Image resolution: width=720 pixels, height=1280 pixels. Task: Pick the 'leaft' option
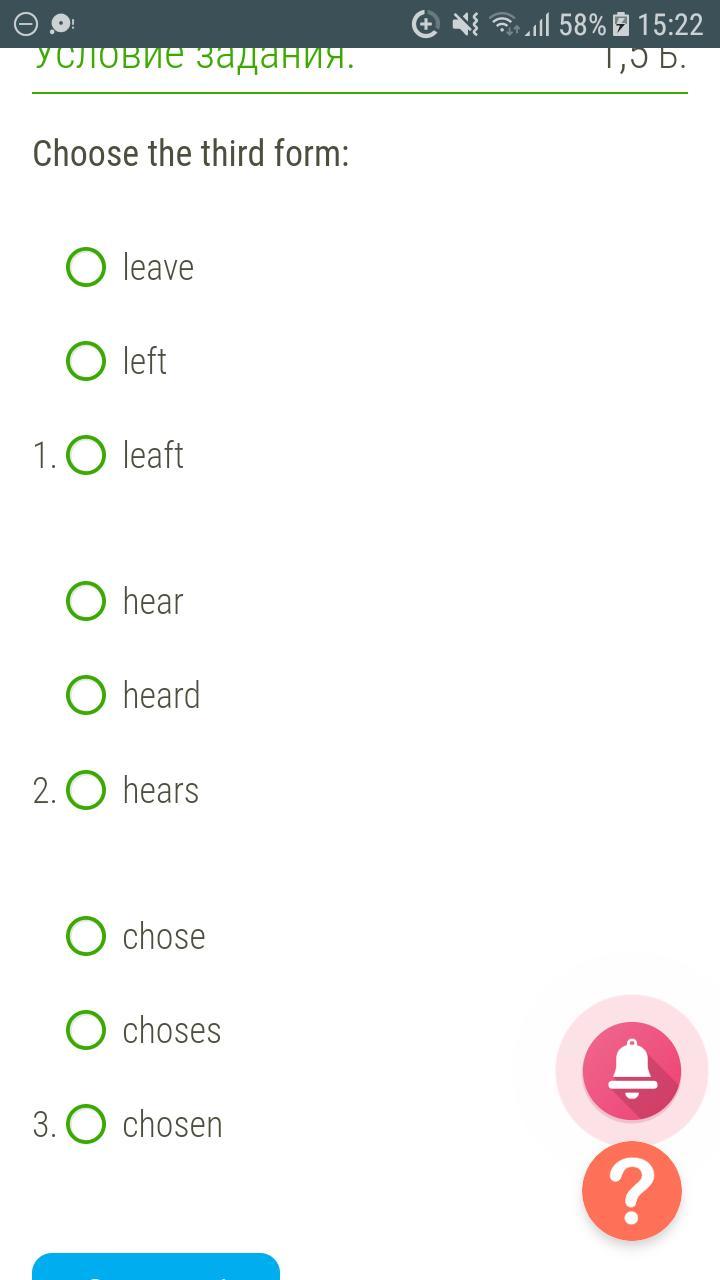[x=86, y=455]
